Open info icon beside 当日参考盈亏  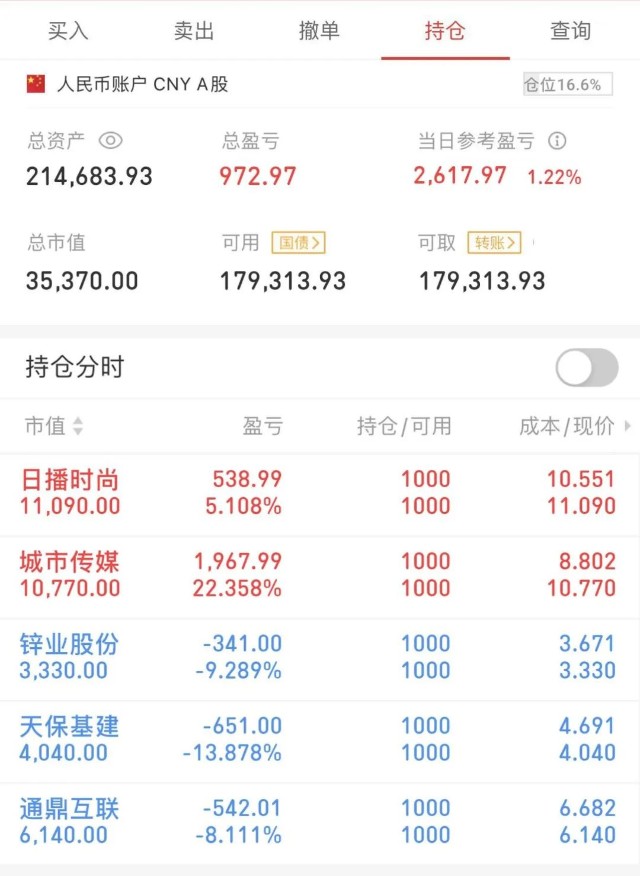pyautogui.click(x=557, y=140)
